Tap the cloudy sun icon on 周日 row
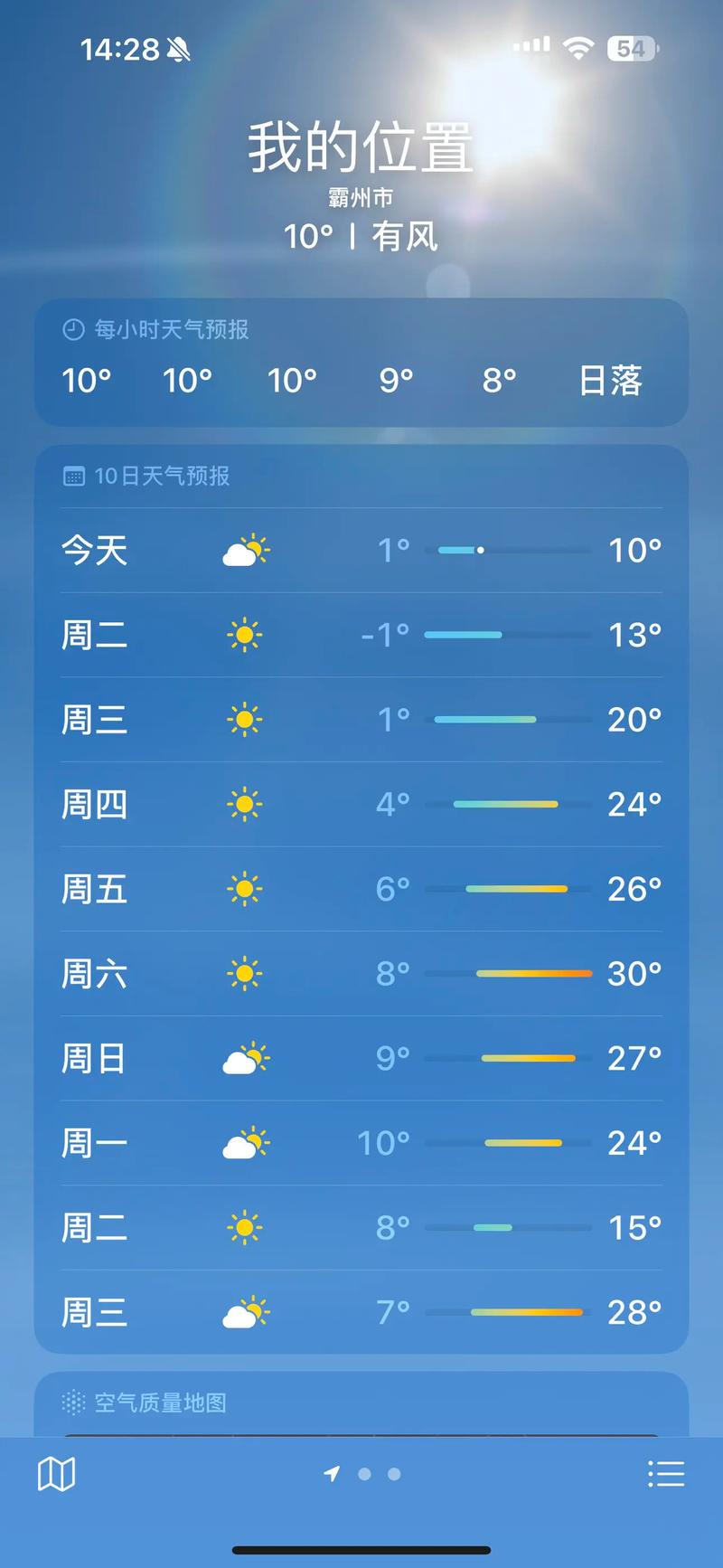723x1568 pixels. (x=244, y=1058)
